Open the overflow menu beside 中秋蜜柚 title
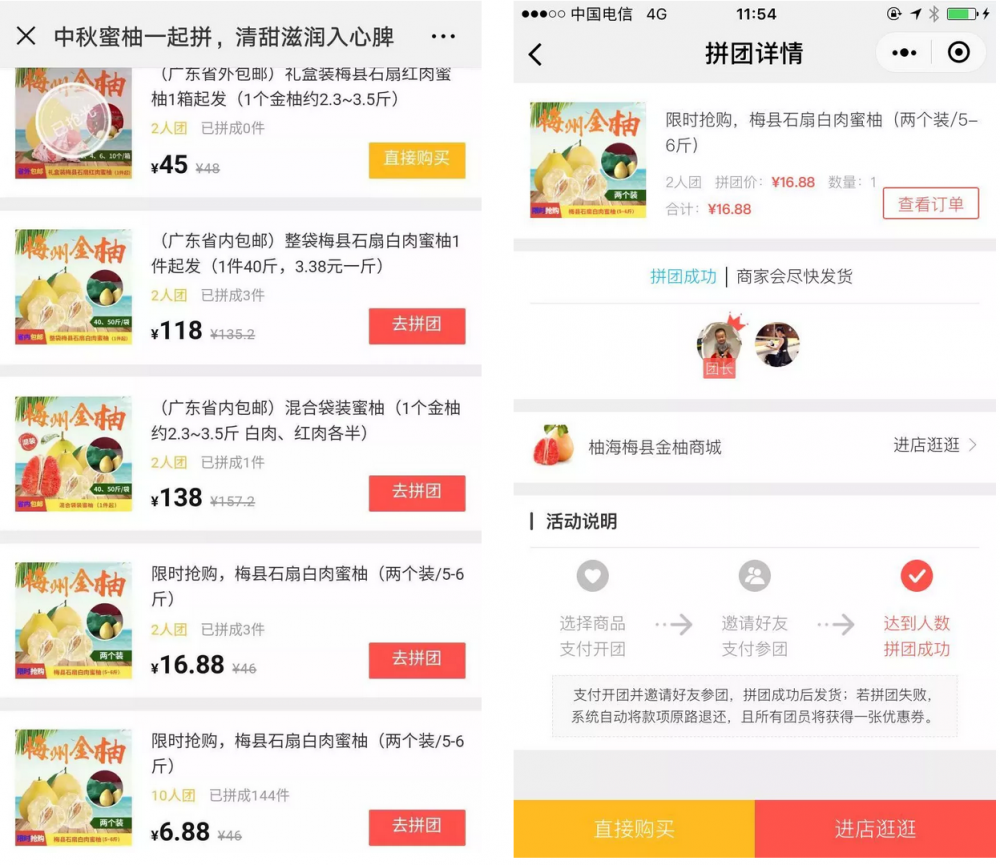The height and width of the screenshot is (865, 1000). click(443, 37)
